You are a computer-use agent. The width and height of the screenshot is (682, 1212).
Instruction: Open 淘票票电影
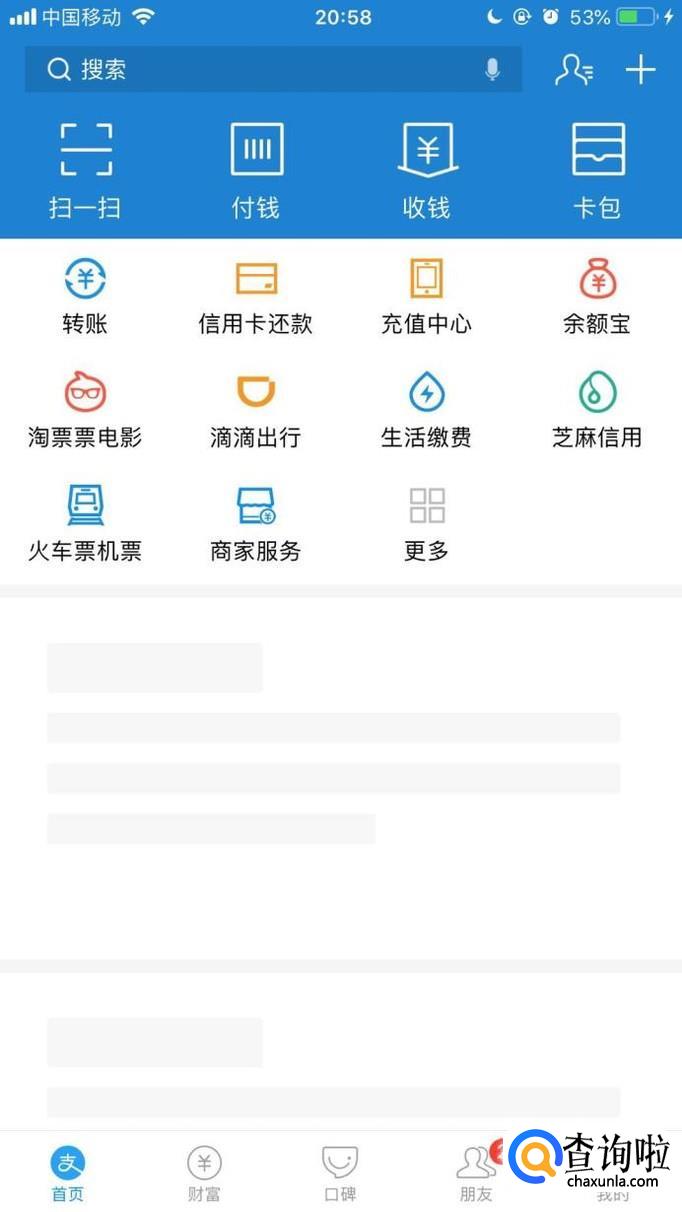85,409
